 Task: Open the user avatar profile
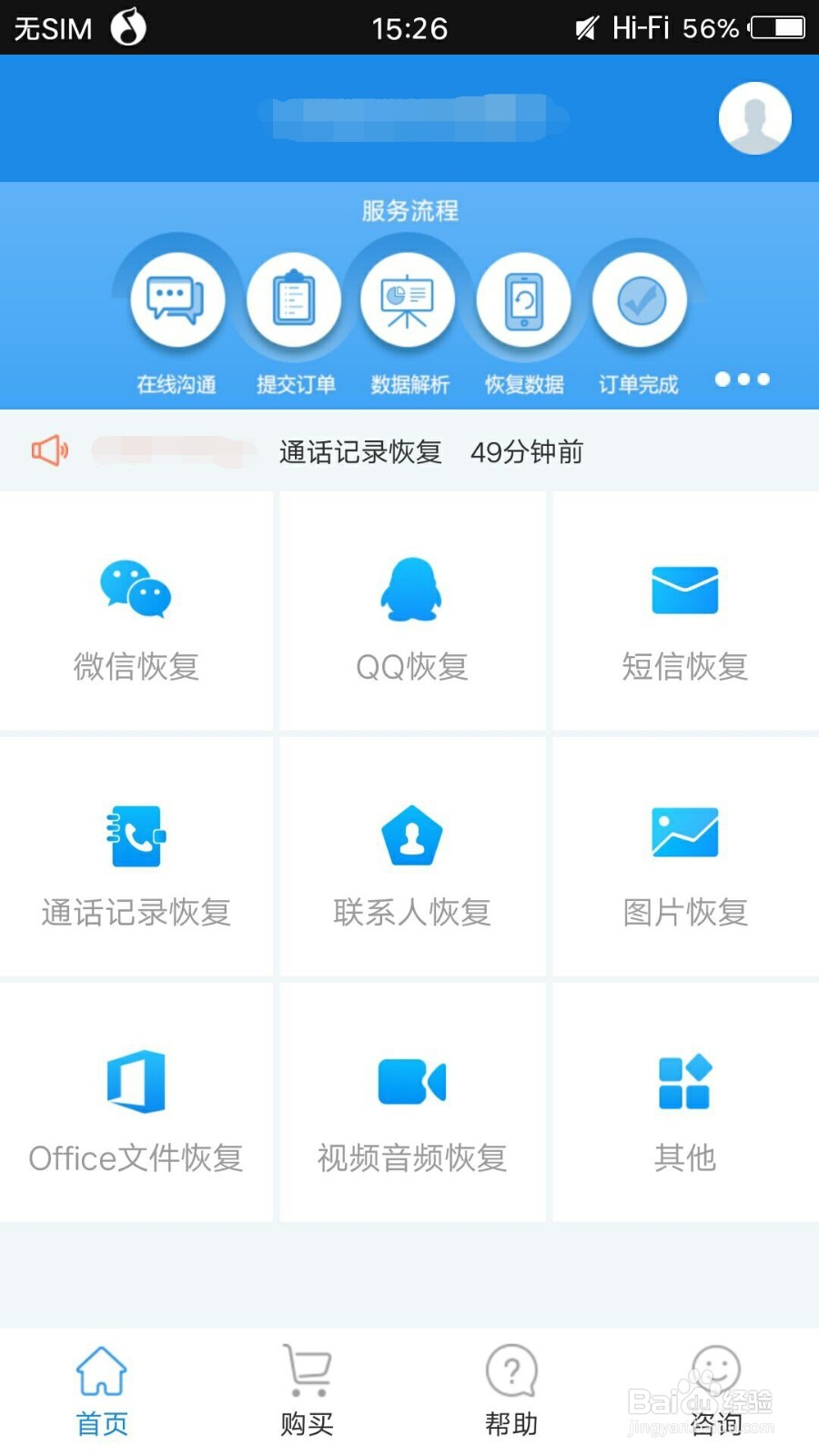(x=754, y=117)
